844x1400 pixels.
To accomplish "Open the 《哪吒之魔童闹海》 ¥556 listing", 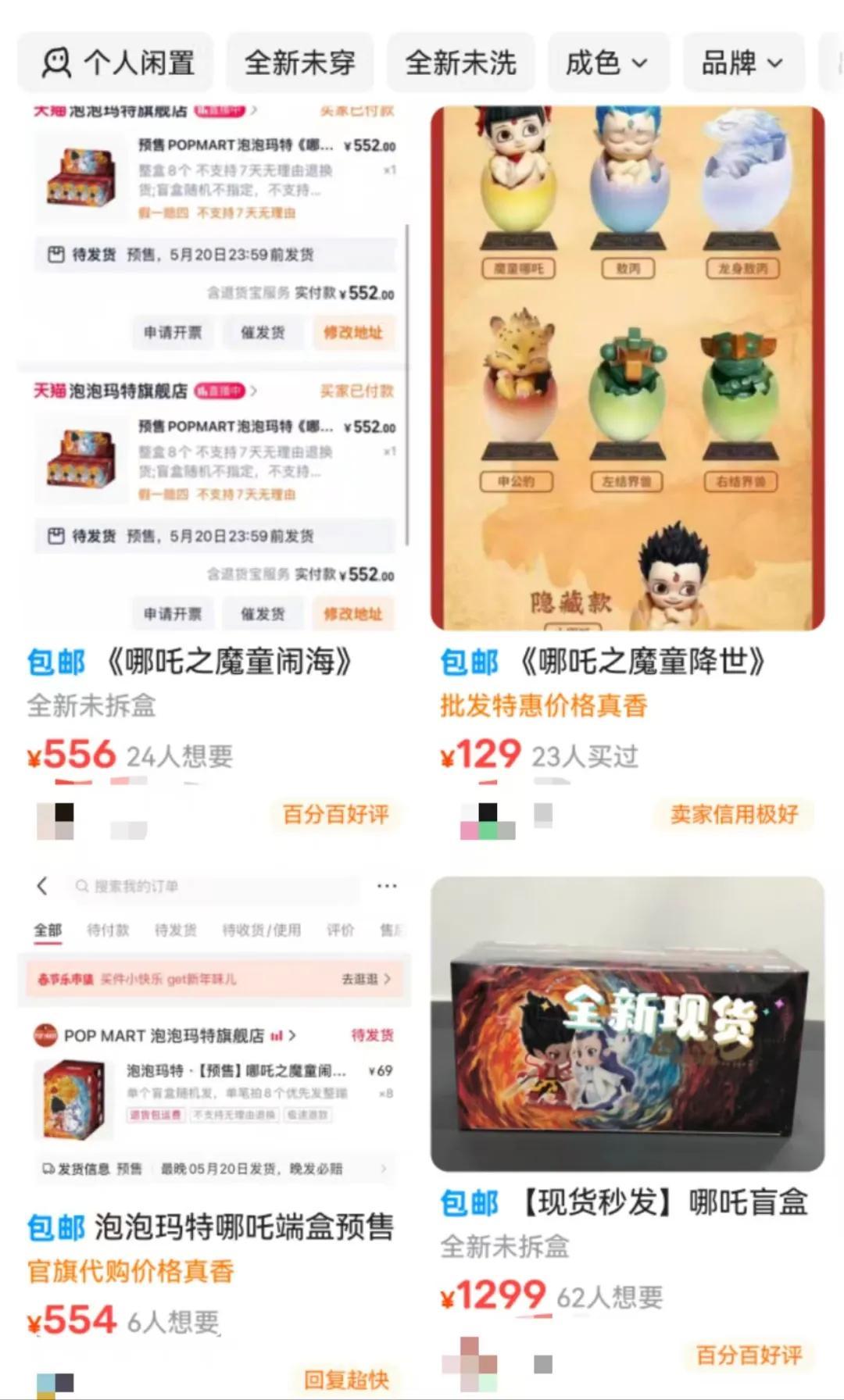I will click(x=214, y=367).
